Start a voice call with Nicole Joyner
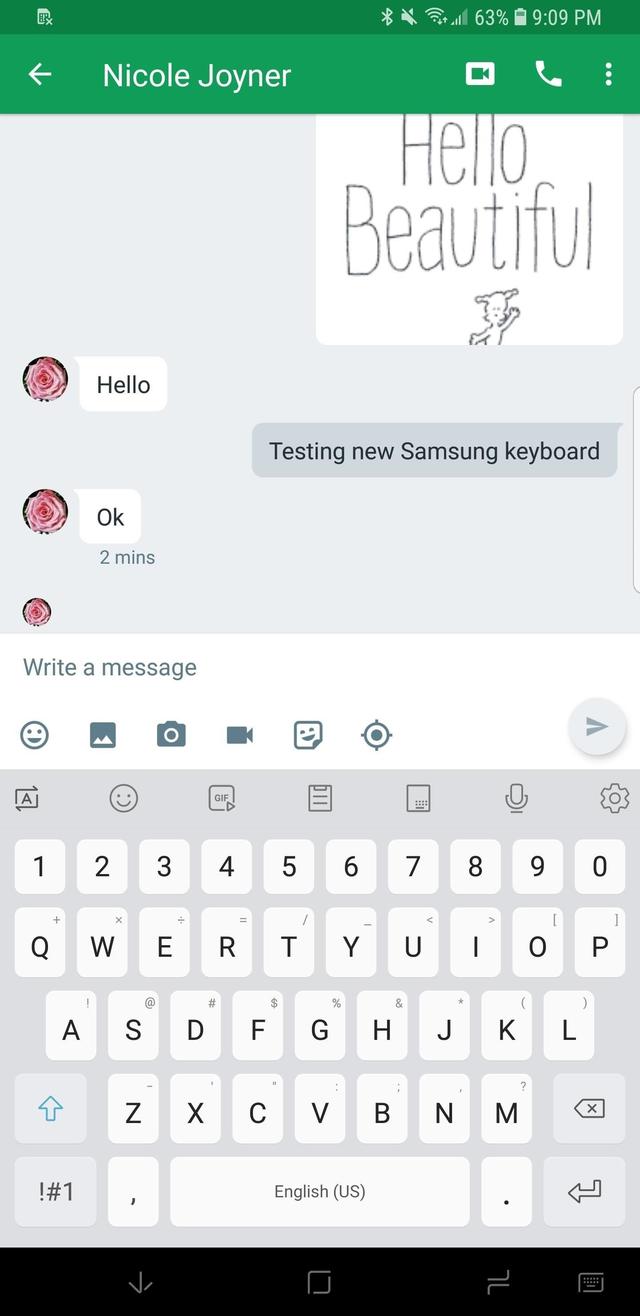 (548, 74)
